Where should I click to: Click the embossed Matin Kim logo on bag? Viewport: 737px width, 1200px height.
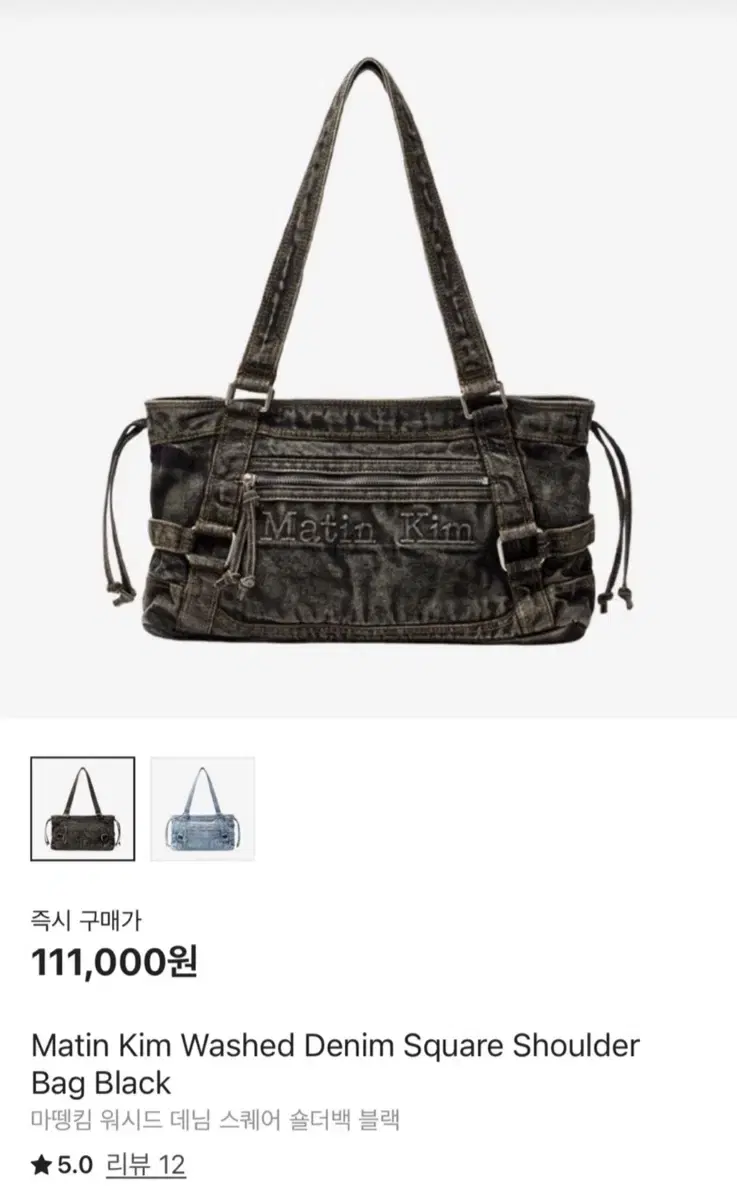click(368, 527)
